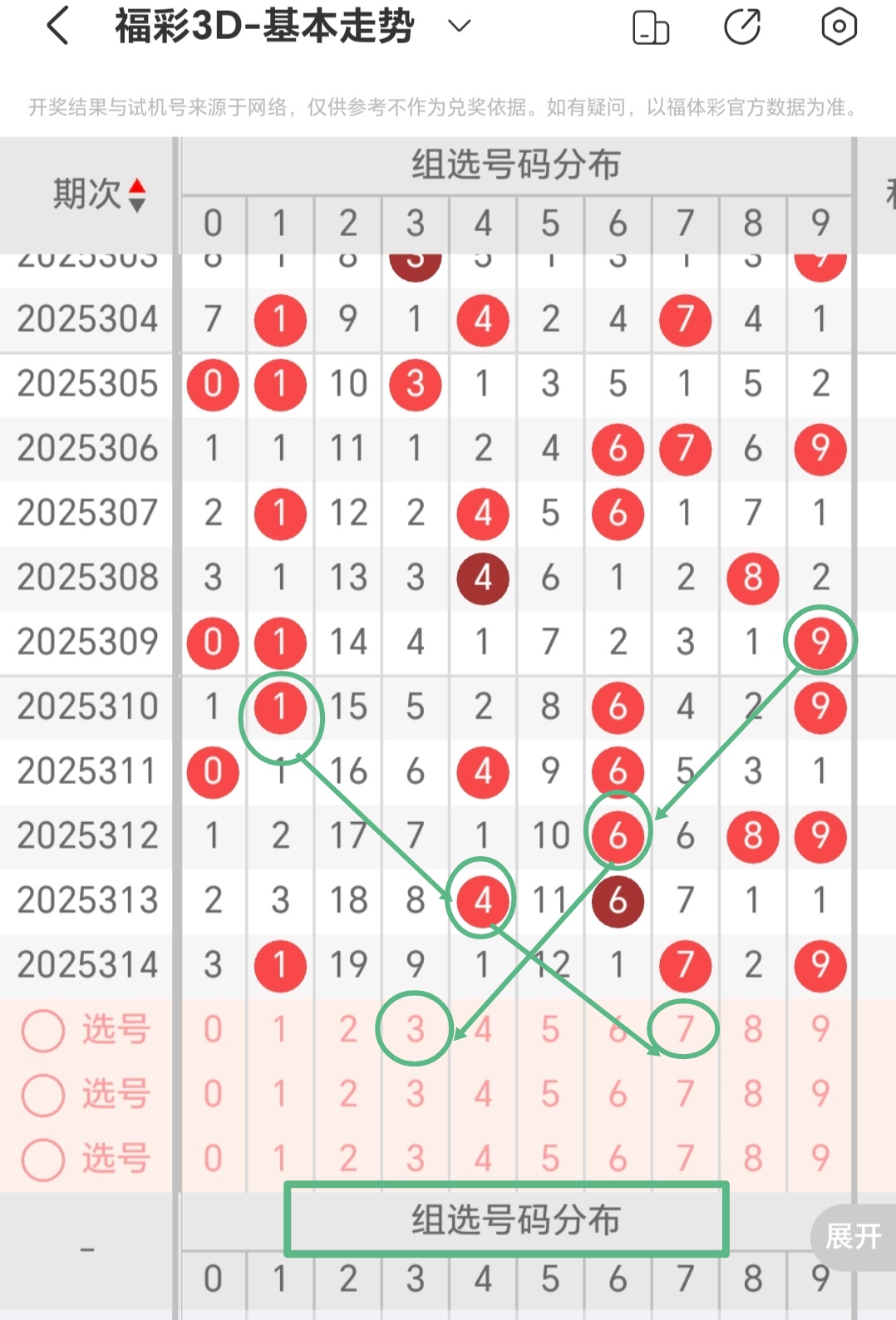Sort 期次 ascending with the red up arrow
Image resolution: width=896 pixels, height=1320 pixels.
[x=136, y=187]
